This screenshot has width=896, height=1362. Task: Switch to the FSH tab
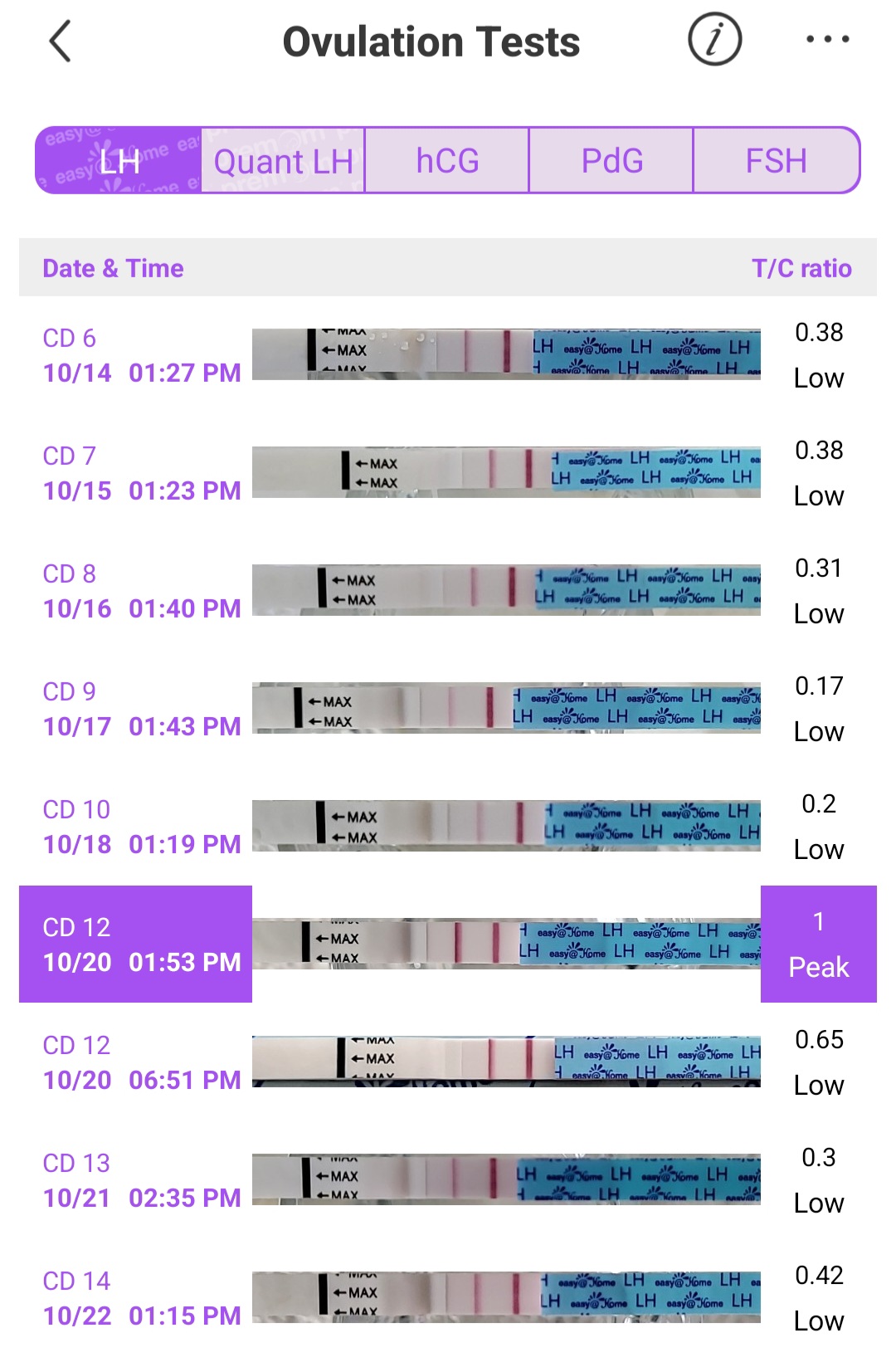click(x=776, y=161)
